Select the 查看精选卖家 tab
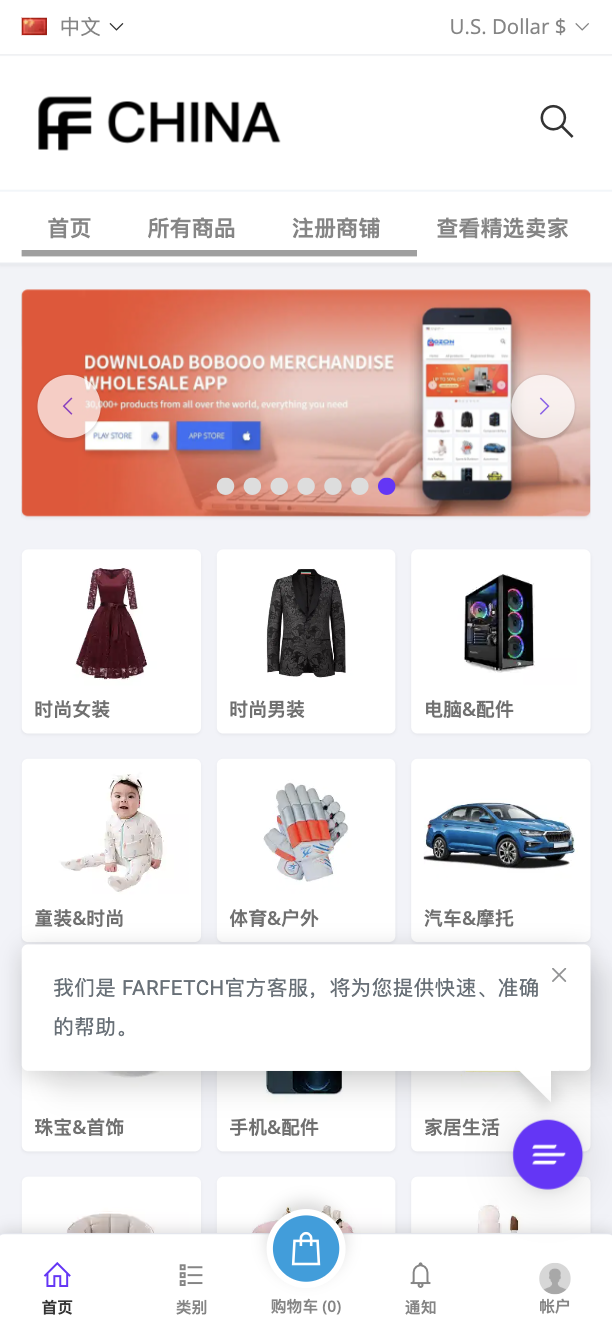This screenshot has height=1330, width=612. 502,228
